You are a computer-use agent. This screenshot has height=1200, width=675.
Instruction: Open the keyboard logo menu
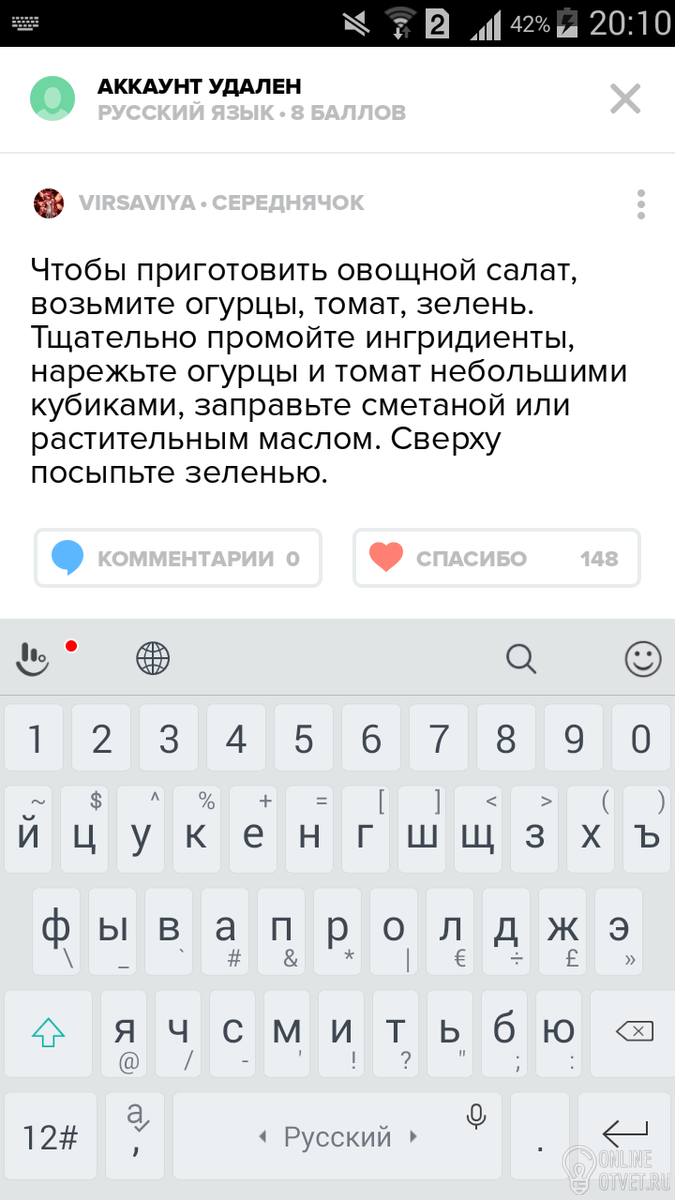(35, 658)
